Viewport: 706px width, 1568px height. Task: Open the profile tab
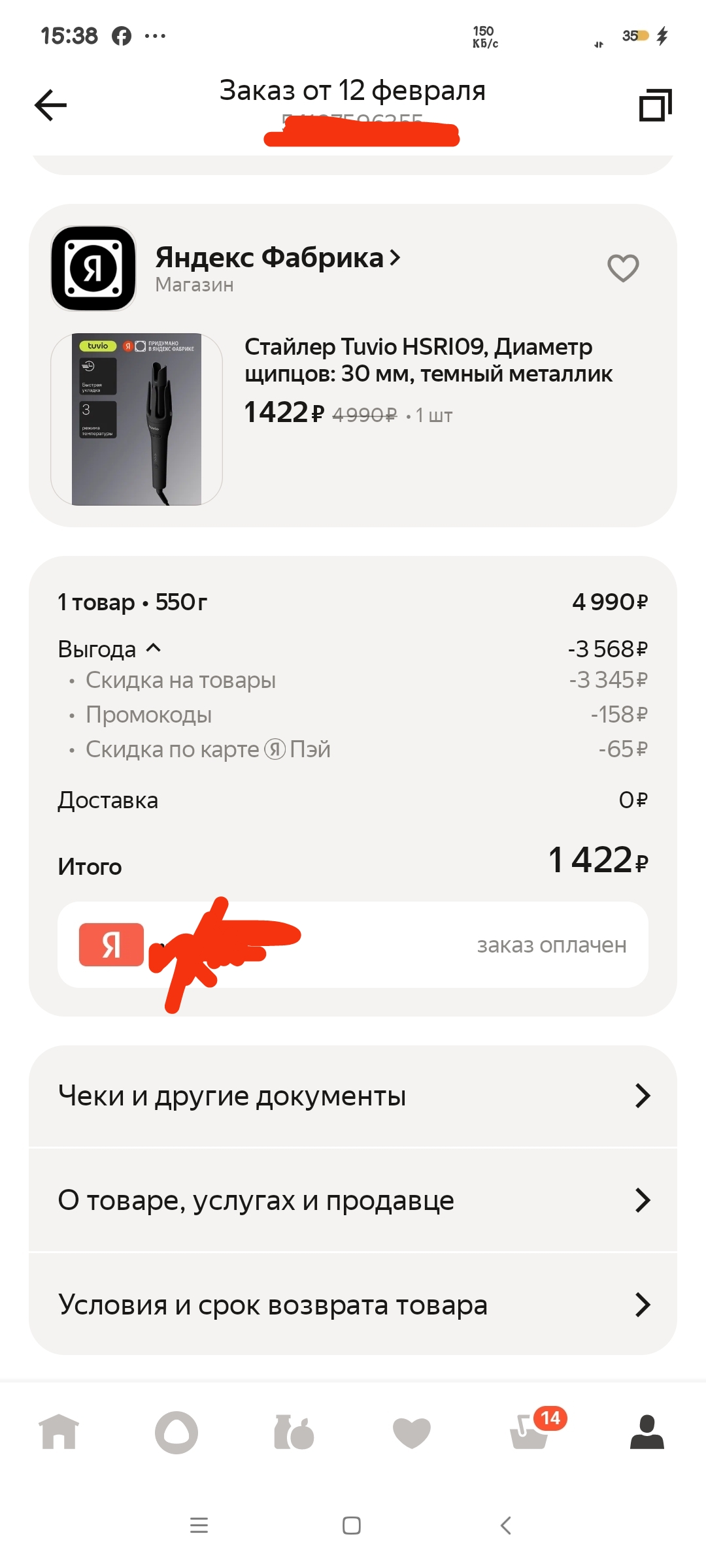tap(647, 1432)
